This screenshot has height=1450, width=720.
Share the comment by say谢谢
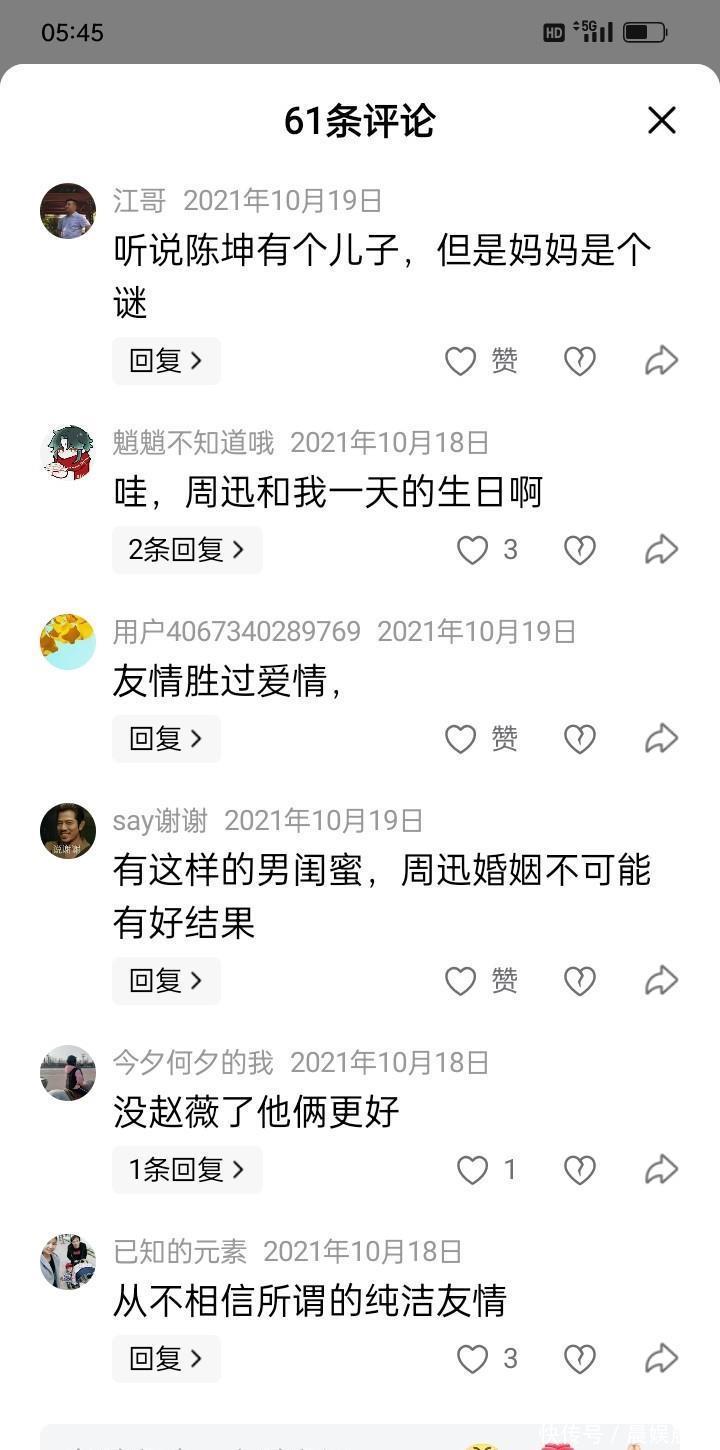[x=661, y=981]
